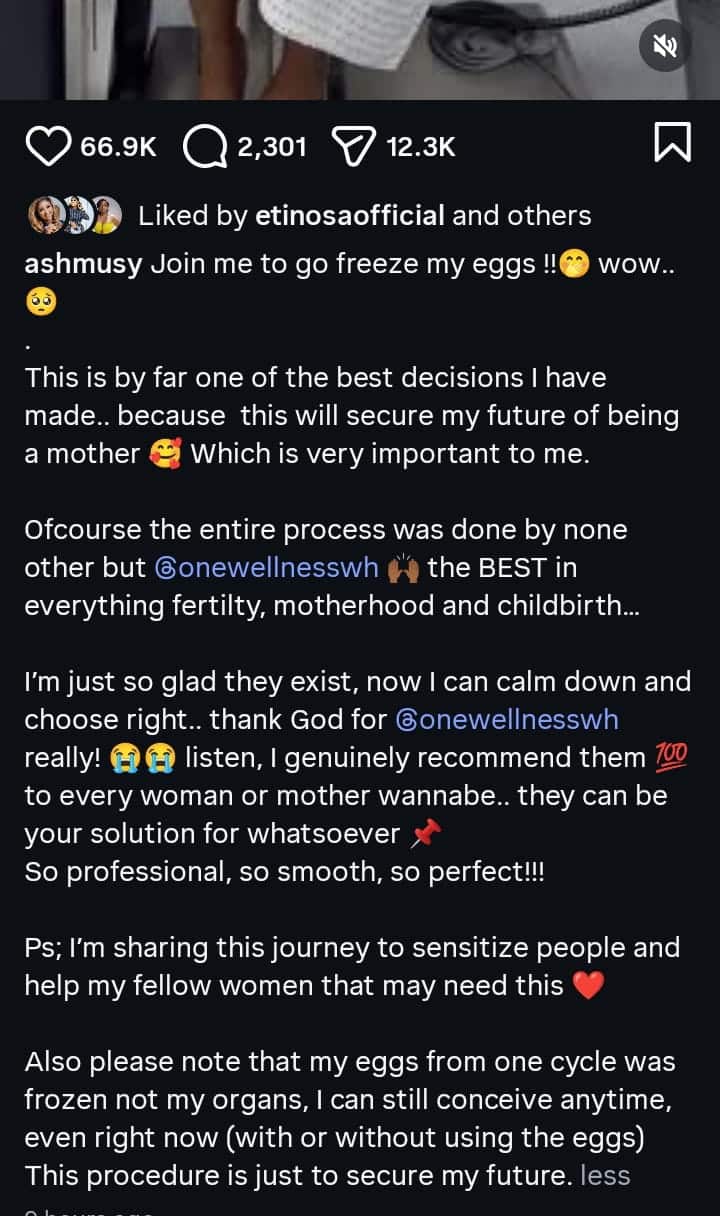The width and height of the screenshot is (720, 1216).
Task: Bookmark this post
Action: 672,143
